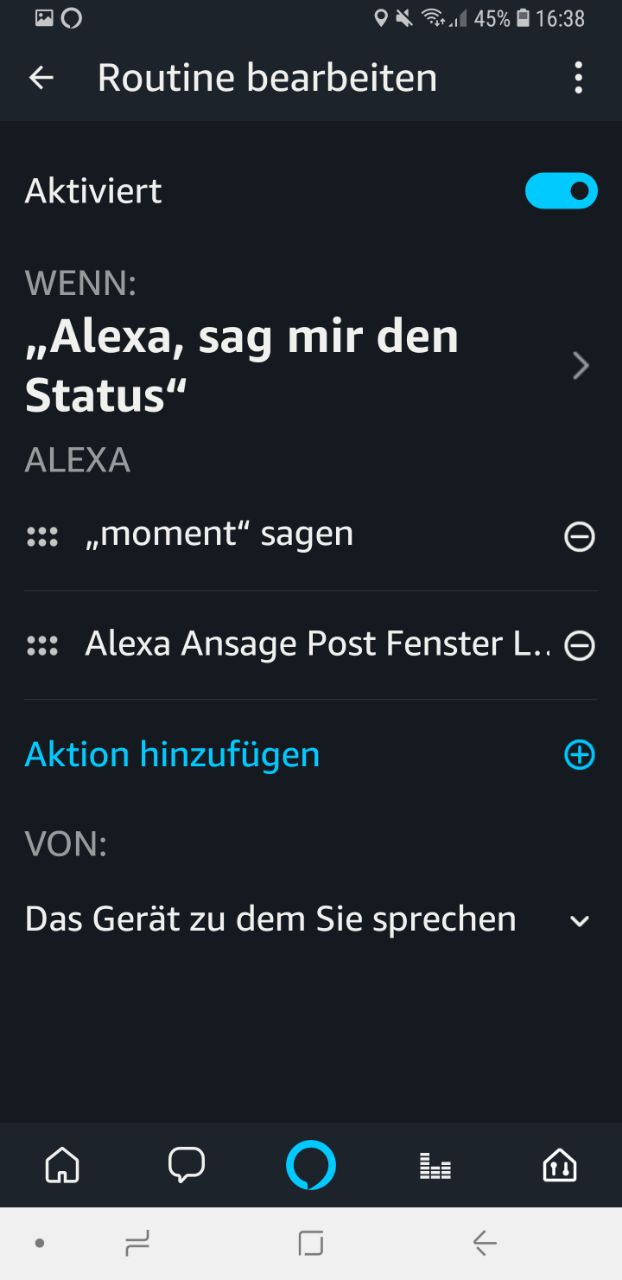
Task: Tap Aktion hinzufügen to add an action
Action: coord(172,754)
